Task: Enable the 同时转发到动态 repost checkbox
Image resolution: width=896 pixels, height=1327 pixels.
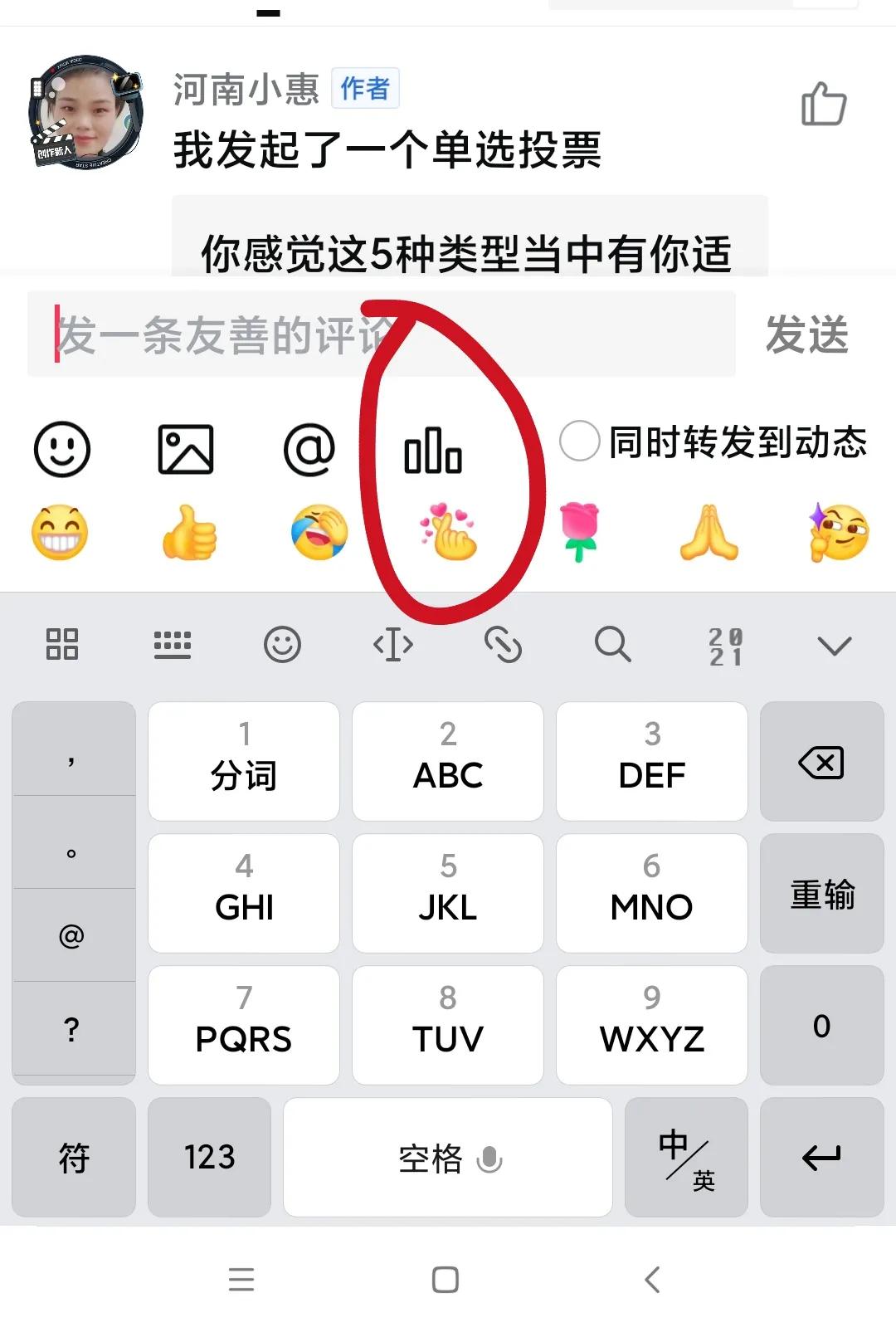Action: (581, 442)
